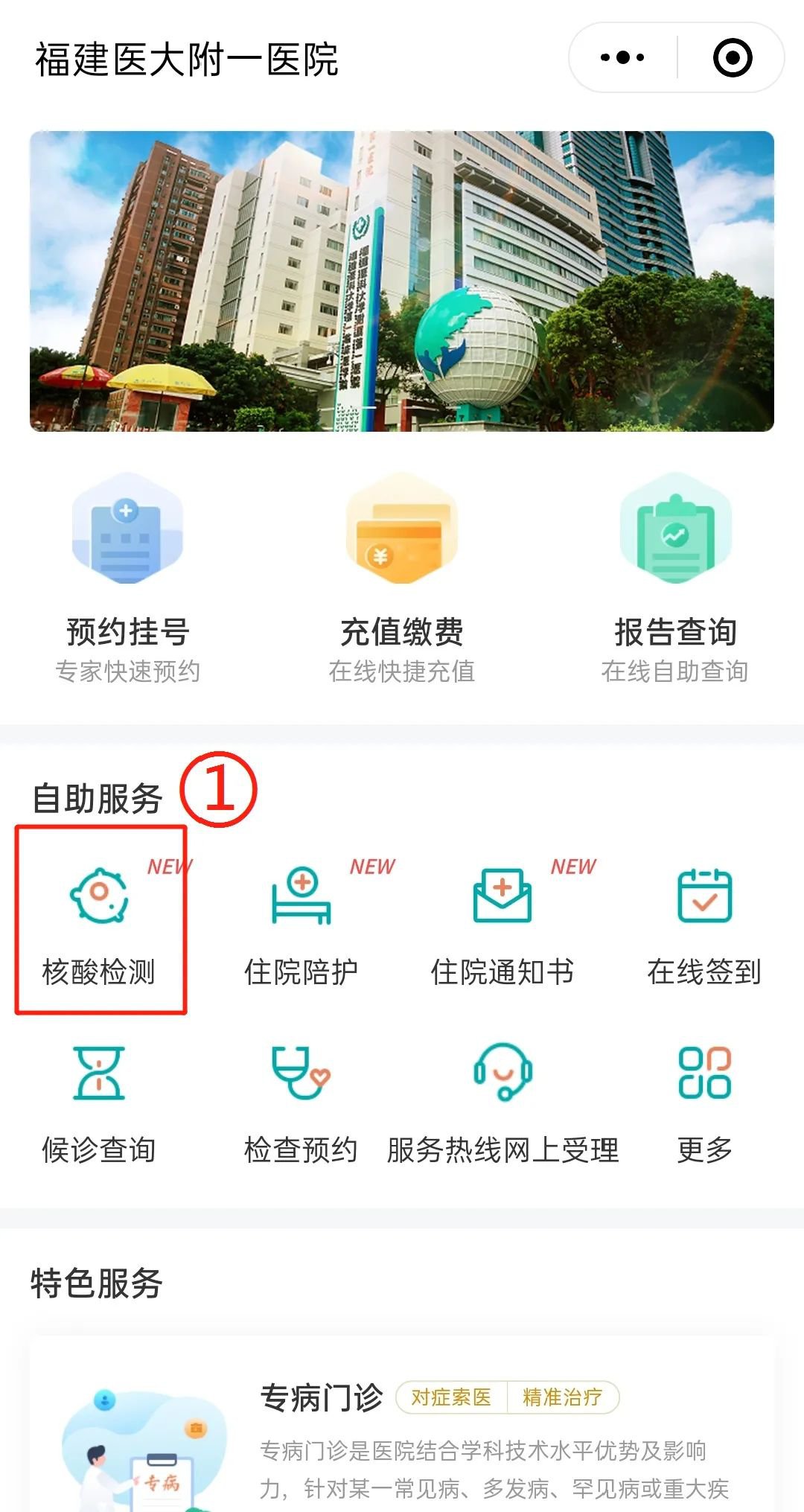Open the hospital banner image
804x1512 pixels.
click(402, 281)
